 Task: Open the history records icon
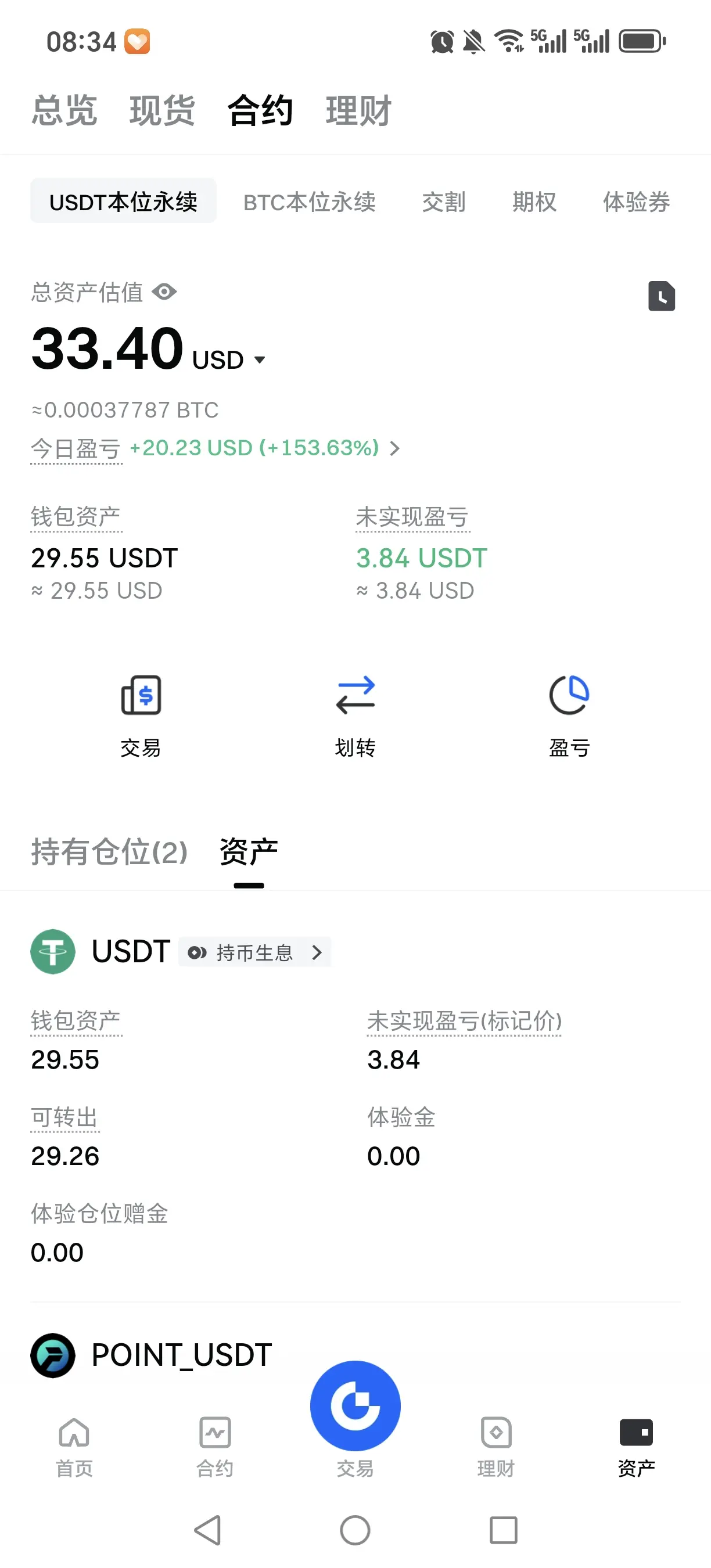[x=662, y=296]
